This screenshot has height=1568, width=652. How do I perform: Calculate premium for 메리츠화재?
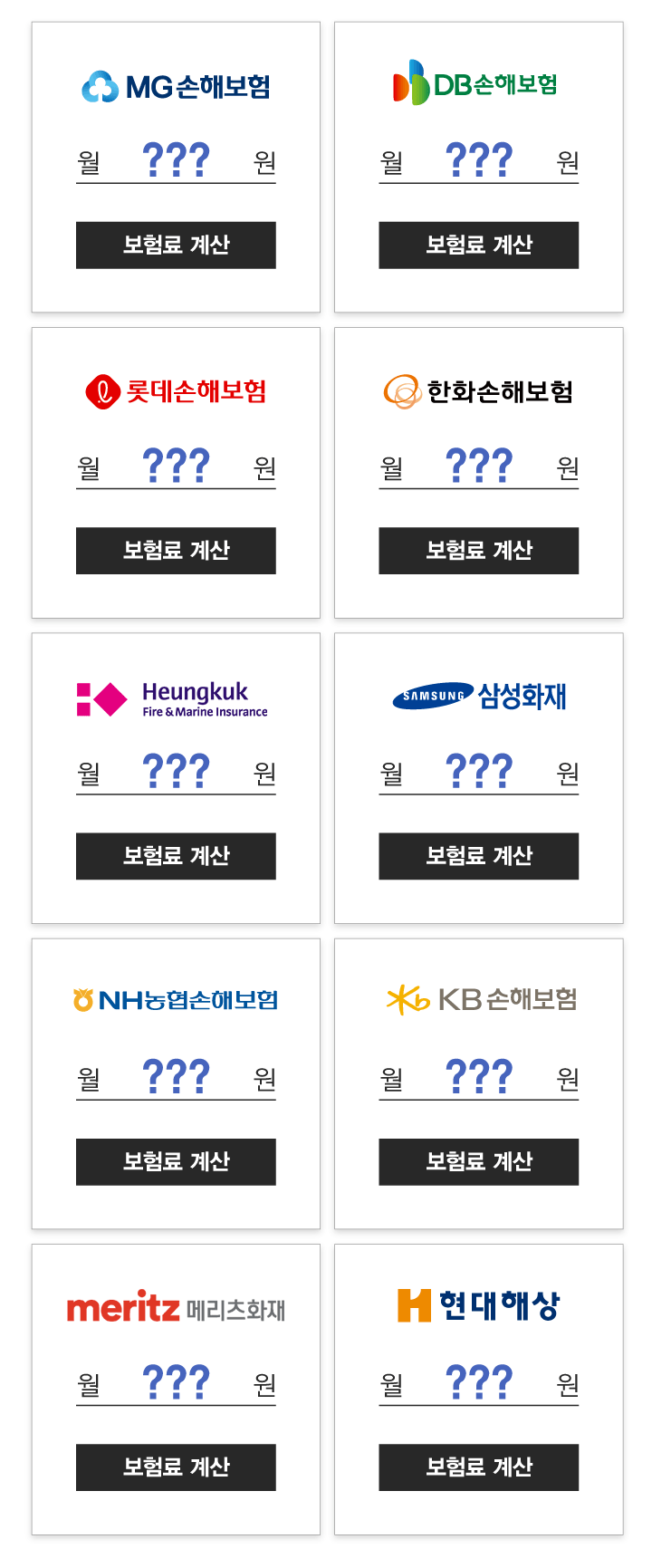coord(176,1467)
